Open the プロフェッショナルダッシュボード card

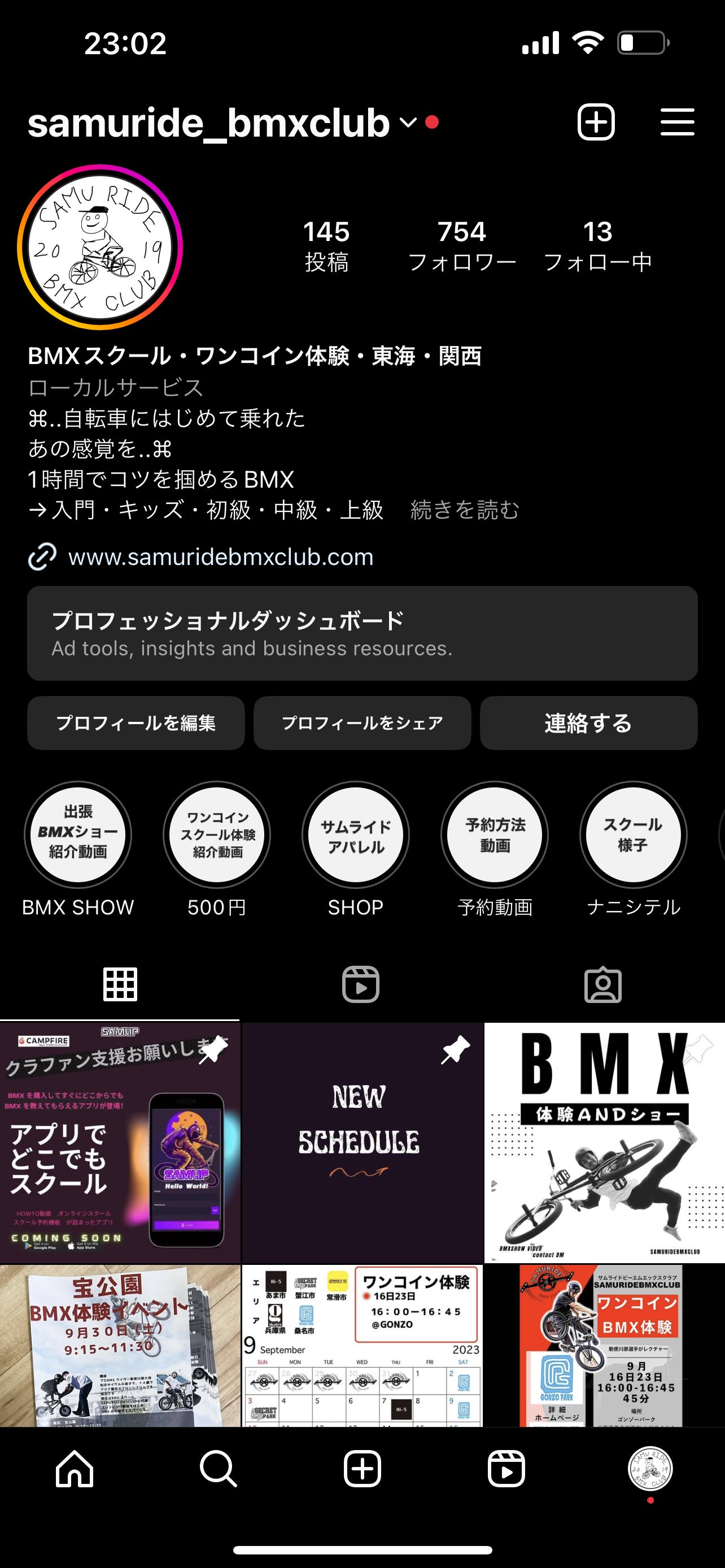tap(362, 633)
